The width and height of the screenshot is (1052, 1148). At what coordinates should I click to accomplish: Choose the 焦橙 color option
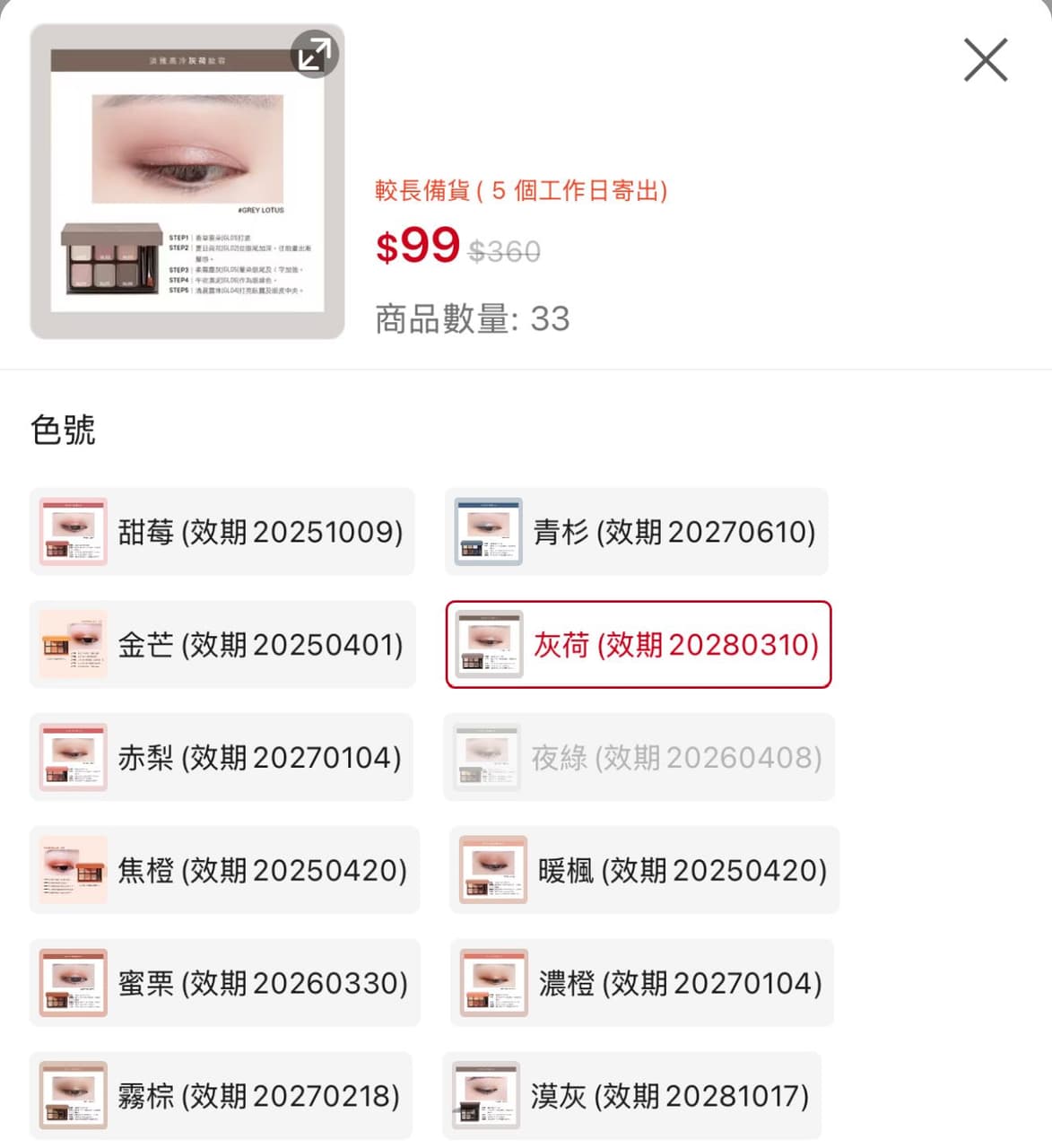pyautogui.click(x=224, y=870)
